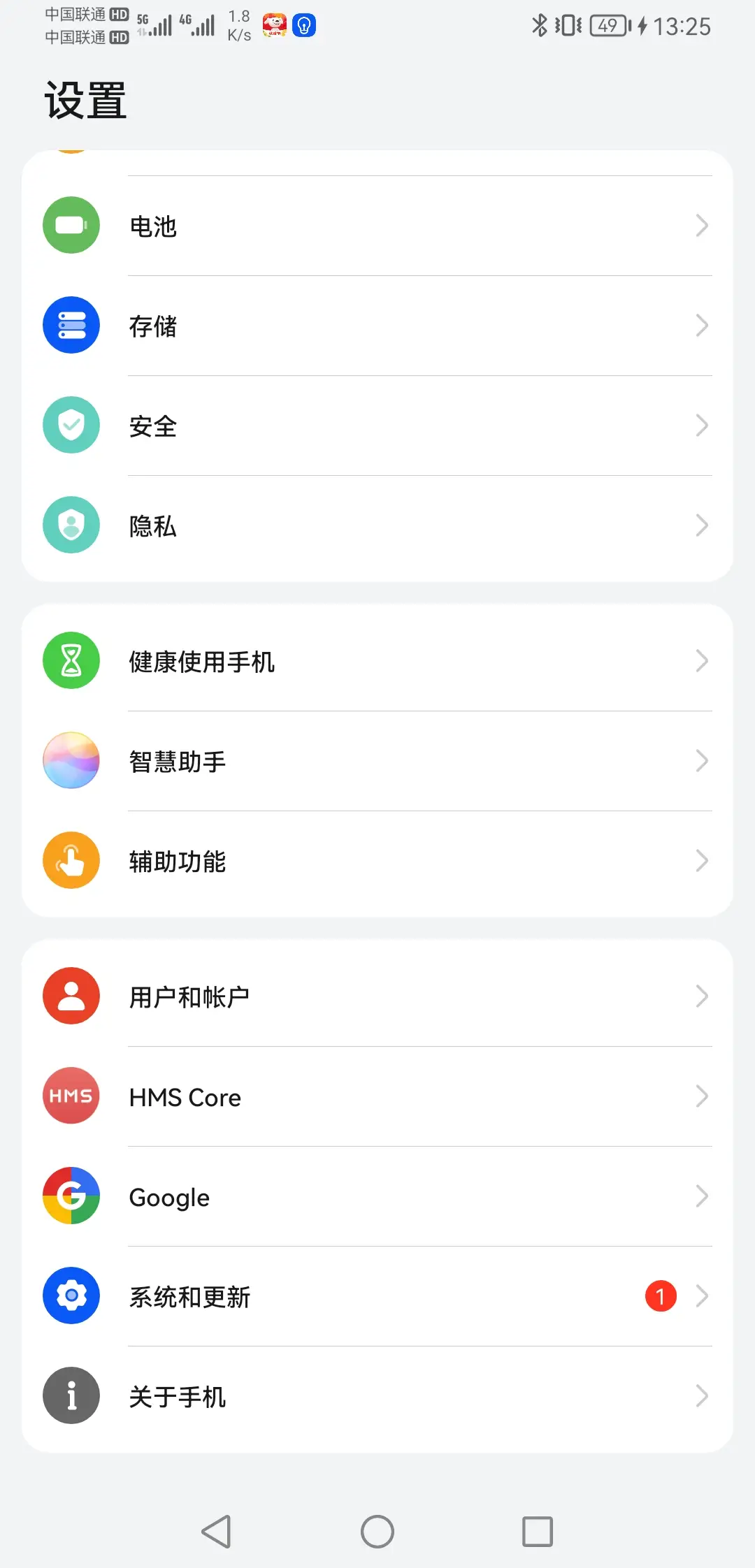The image size is (755, 1568).
Task: Select the blue 存储 storage icon
Action: coord(71,325)
